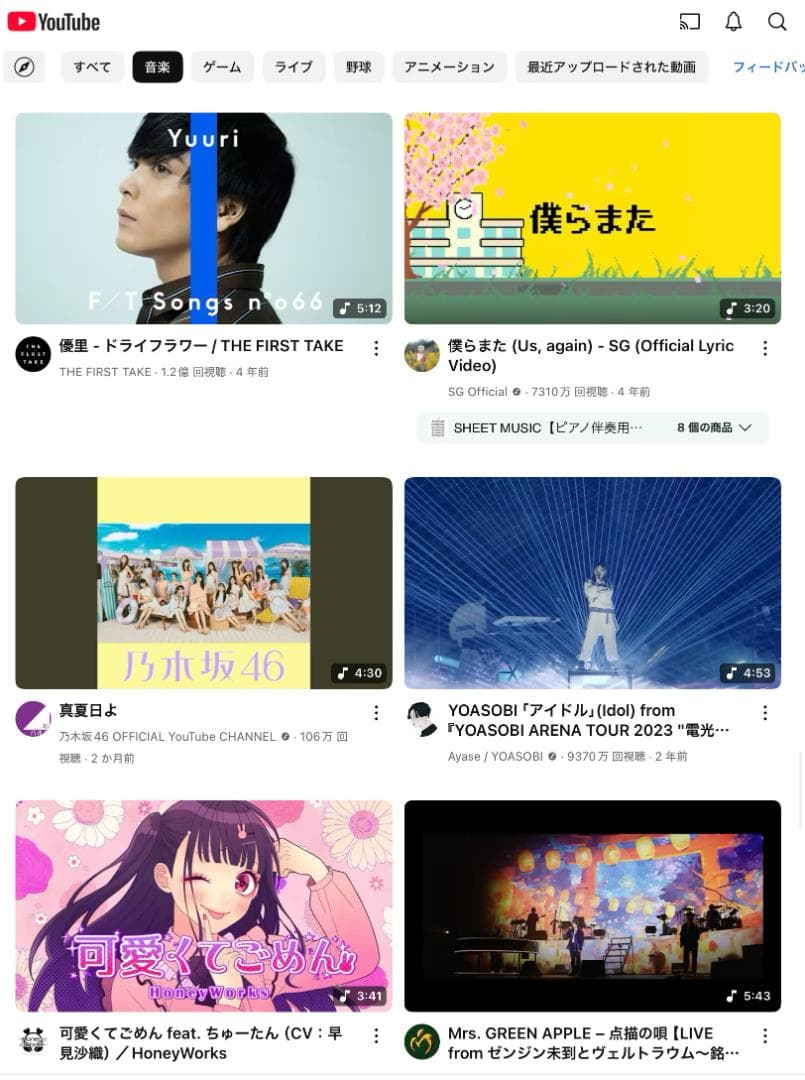Open more options for 真夏日よ
The height and width of the screenshot is (1080, 805).
click(x=376, y=713)
